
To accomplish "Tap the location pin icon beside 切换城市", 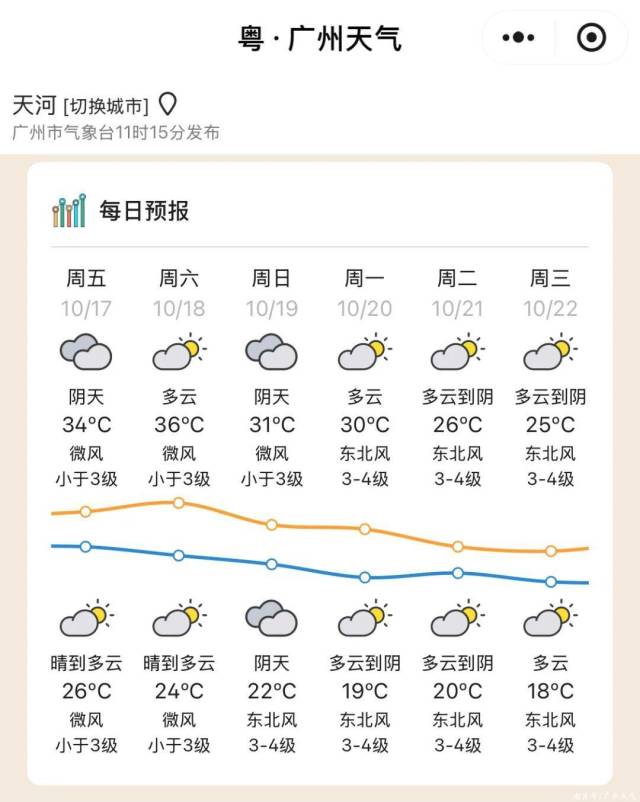I will [168, 104].
